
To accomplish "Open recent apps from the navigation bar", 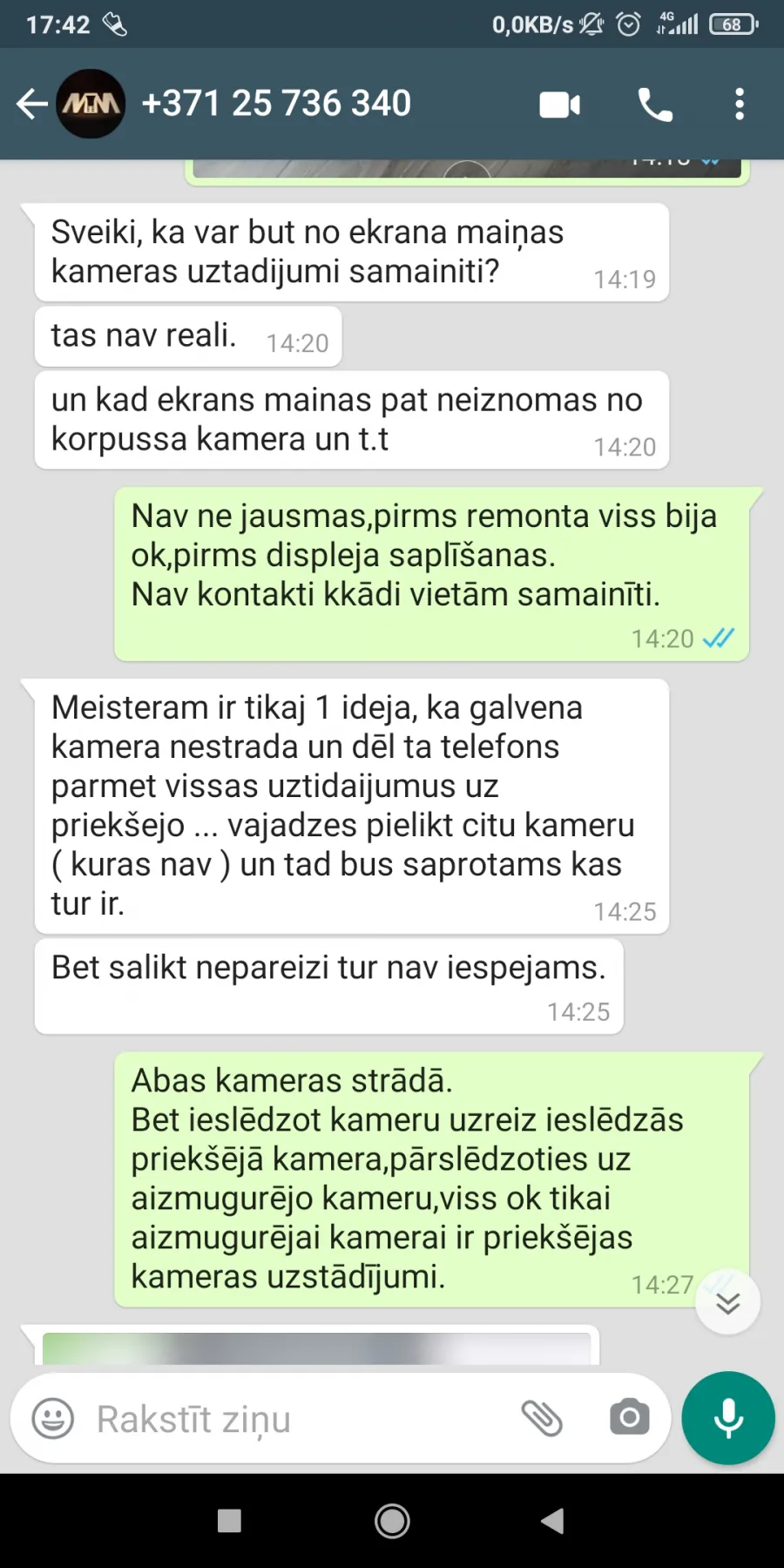I will click(x=229, y=1521).
